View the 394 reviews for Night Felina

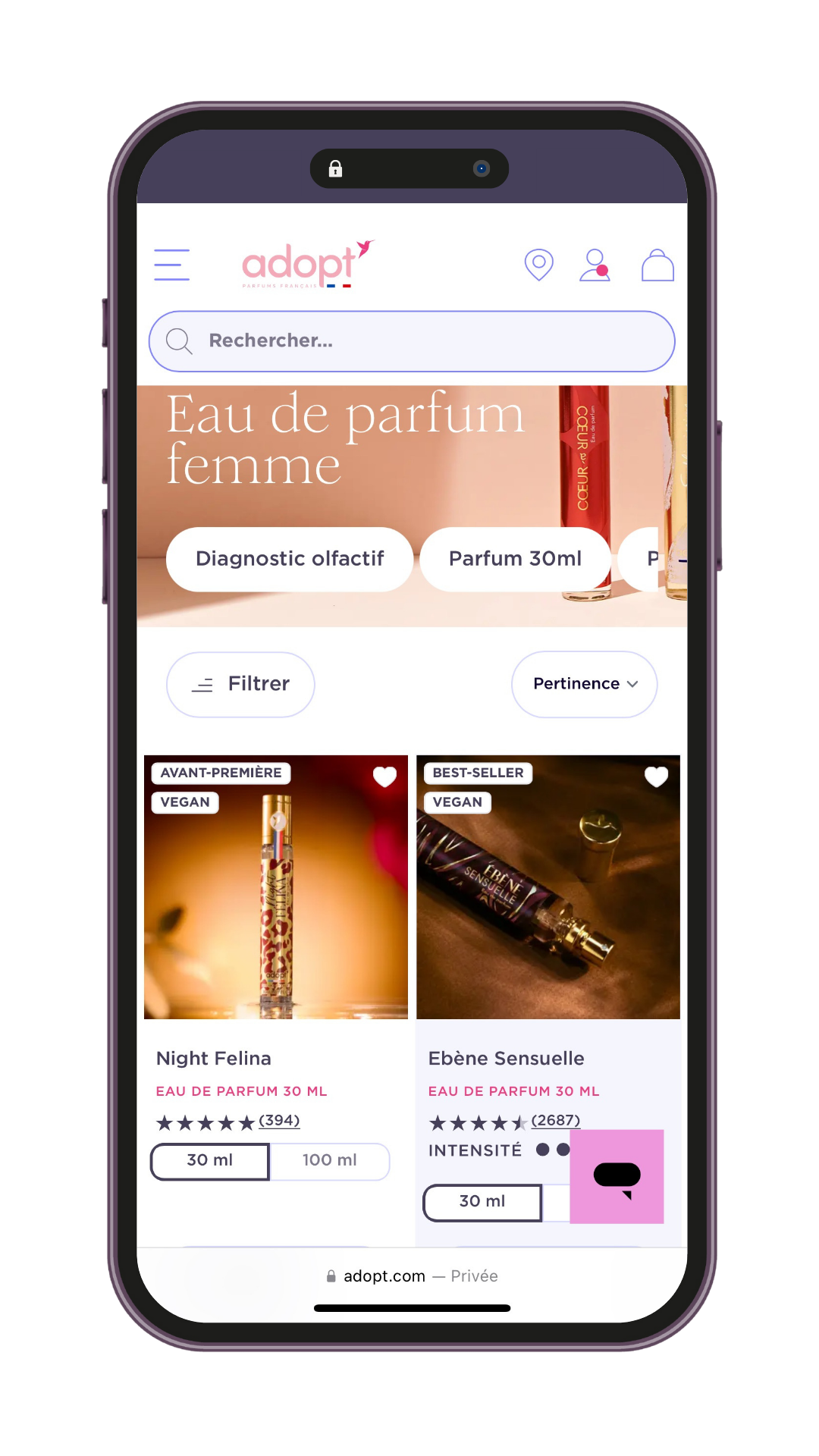tap(279, 1120)
